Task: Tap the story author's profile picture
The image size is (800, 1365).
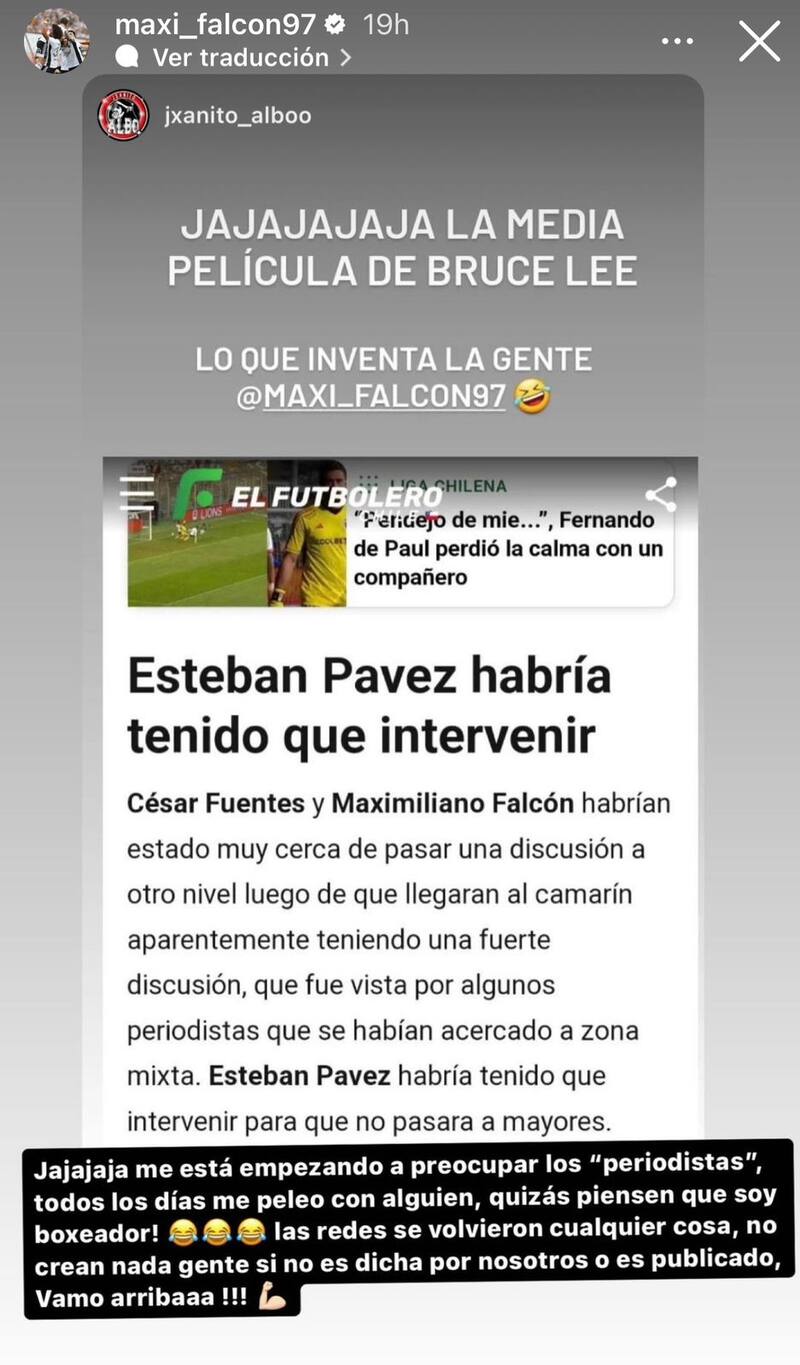Action: [x=56, y=41]
